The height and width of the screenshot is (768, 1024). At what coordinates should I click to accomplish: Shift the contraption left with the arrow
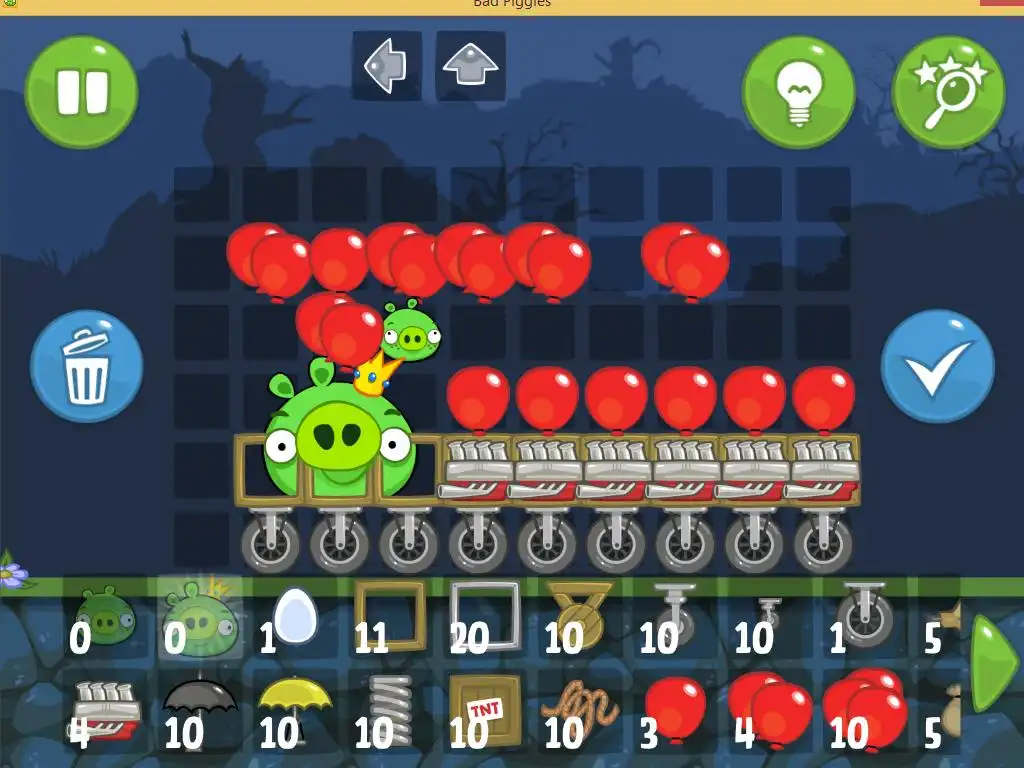(x=386, y=66)
